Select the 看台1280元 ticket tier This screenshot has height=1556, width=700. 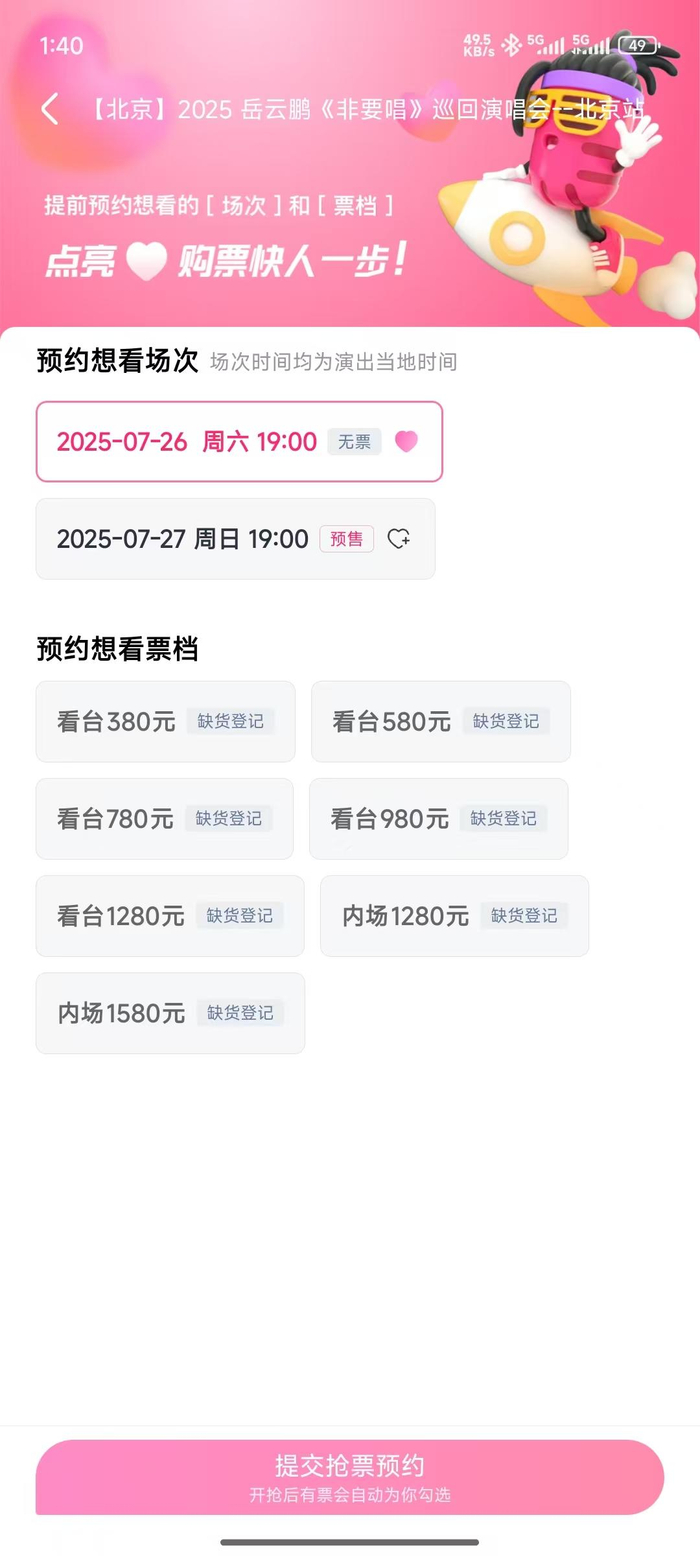tap(170, 916)
